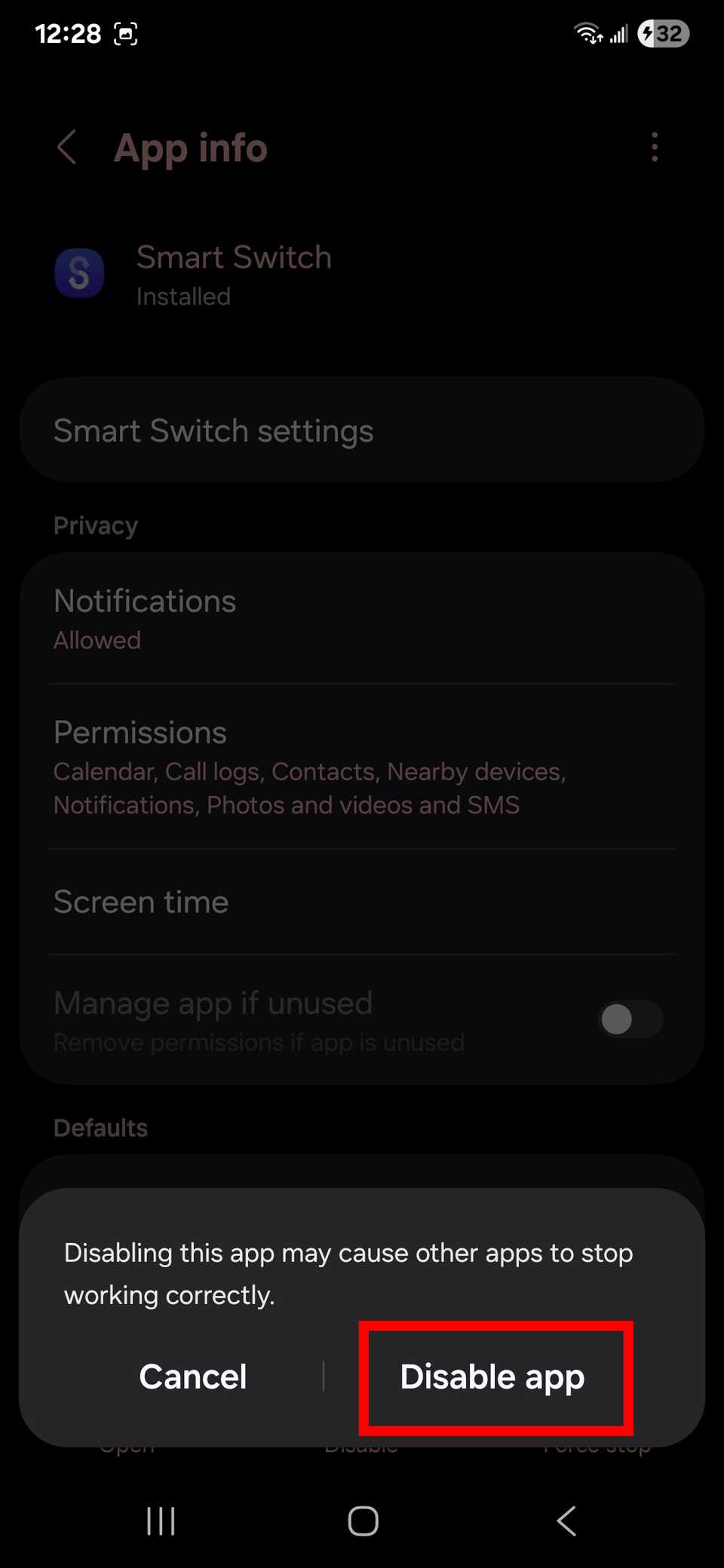The width and height of the screenshot is (724, 1568).
Task: Tap the Wi-Fi icon in the status bar
Action: point(587,33)
